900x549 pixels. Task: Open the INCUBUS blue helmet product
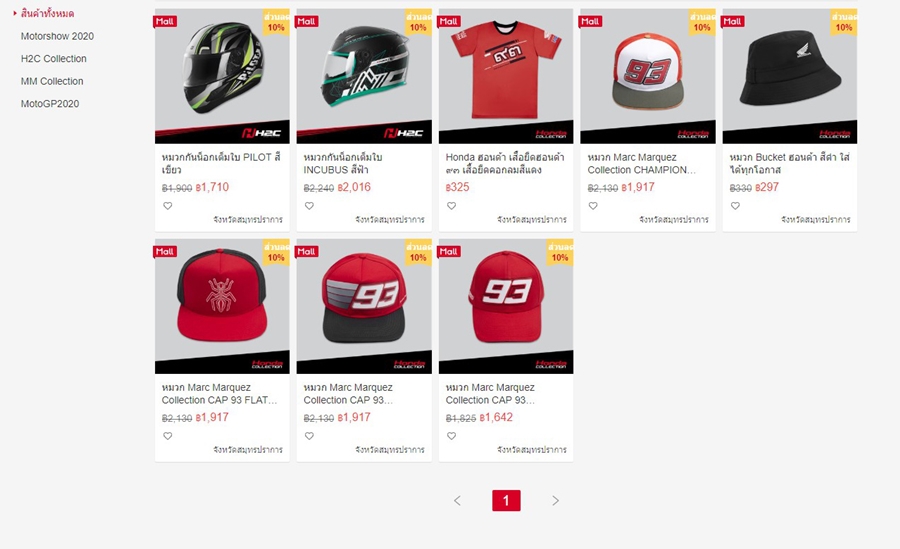pos(364,78)
